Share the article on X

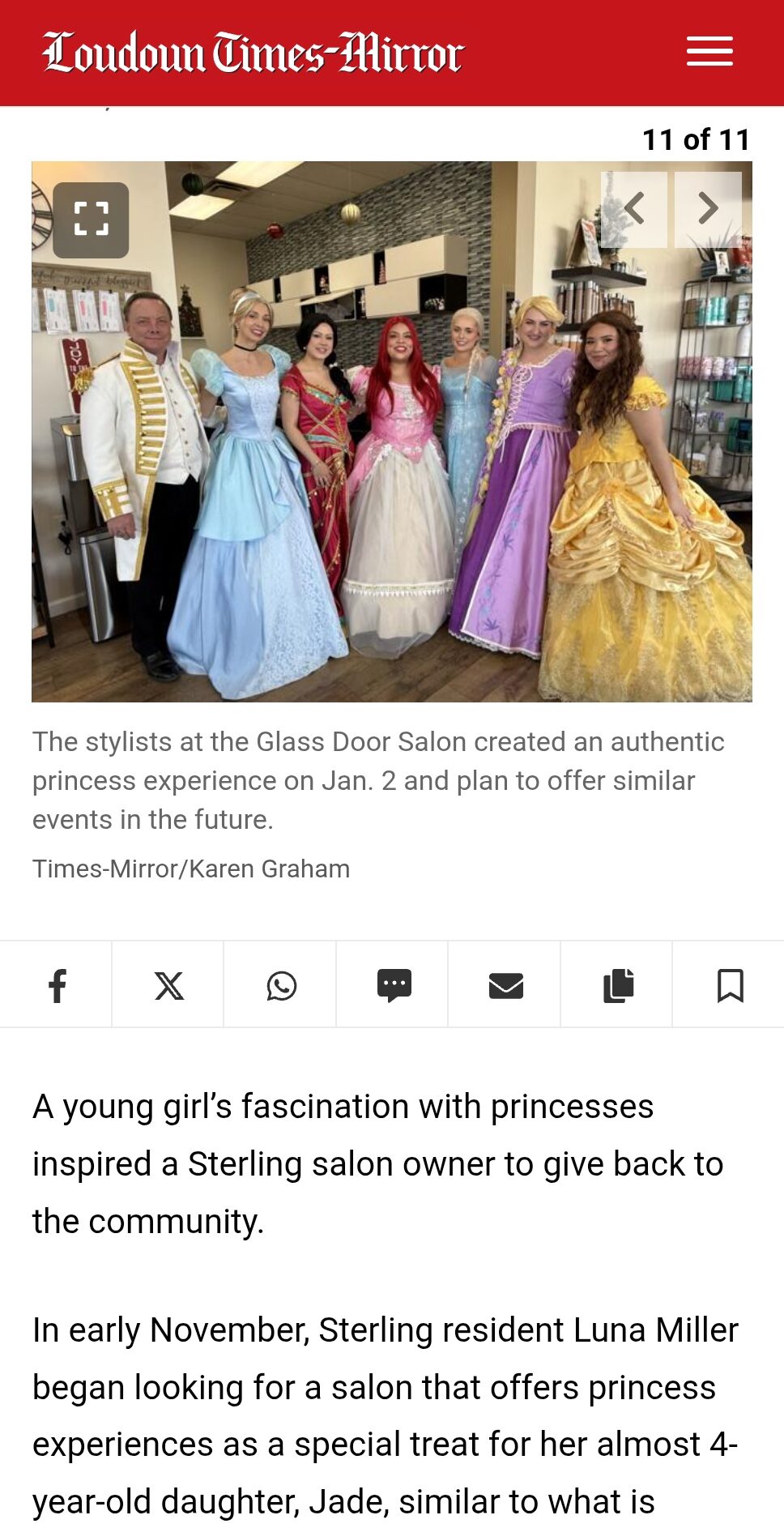click(168, 985)
